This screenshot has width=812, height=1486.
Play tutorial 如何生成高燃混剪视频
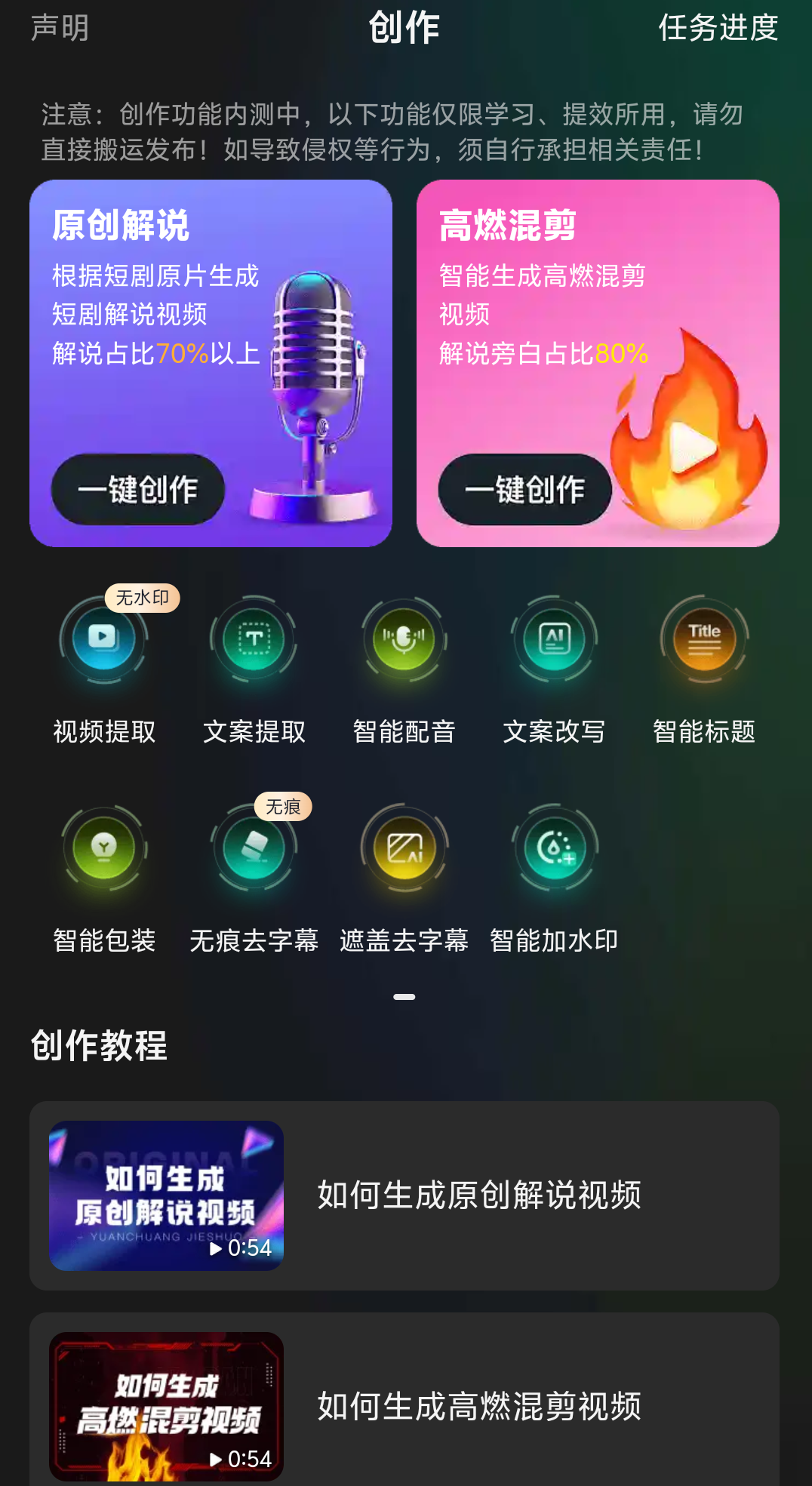pyautogui.click(x=167, y=1405)
